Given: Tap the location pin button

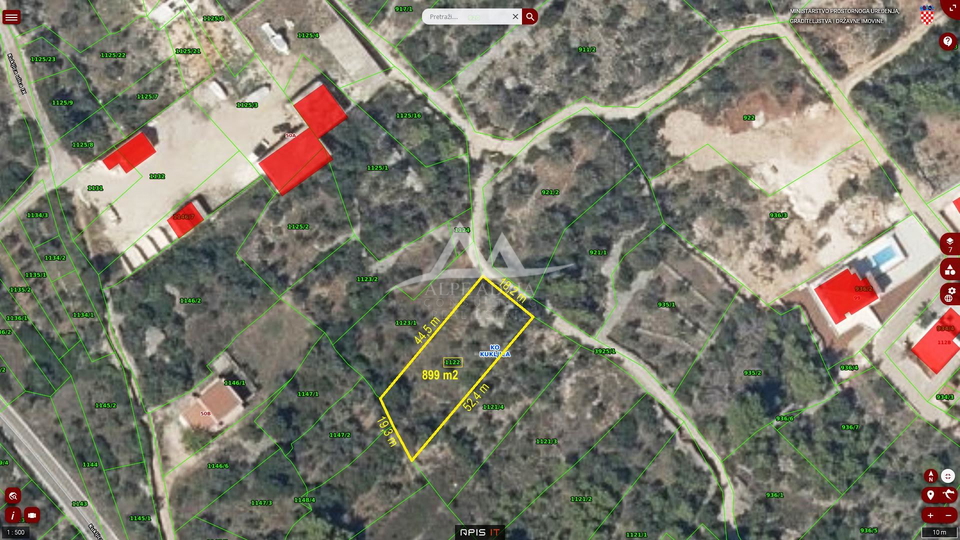Looking at the screenshot, I should [930, 495].
